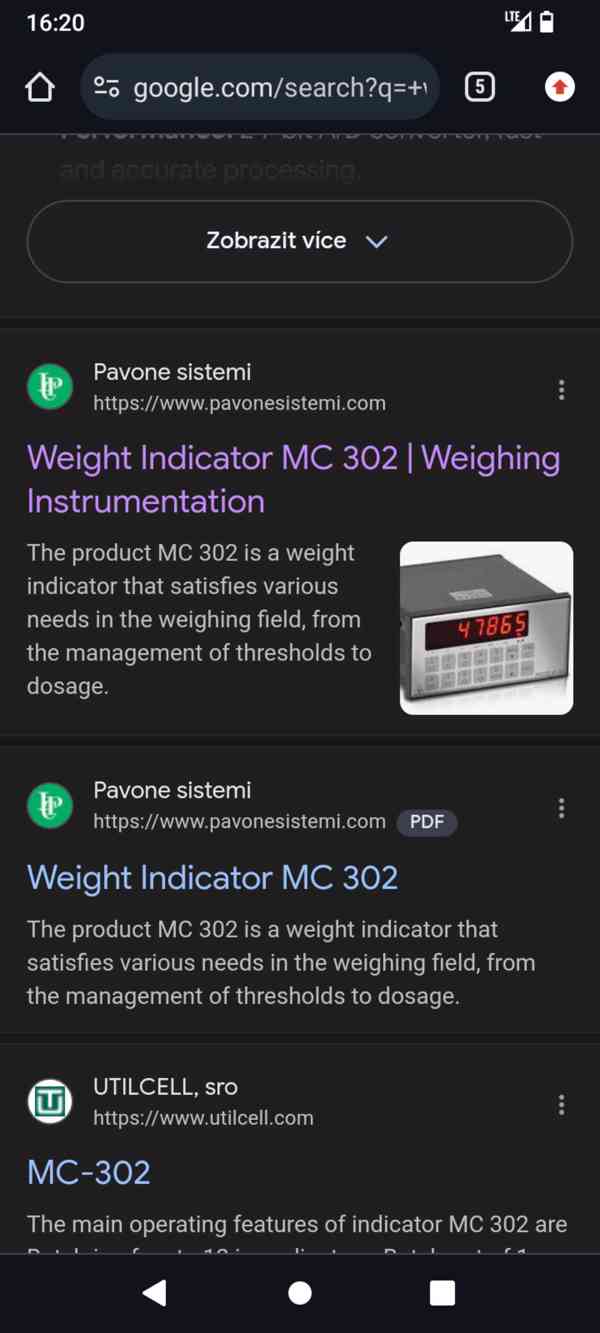The image size is (600, 1333).
Task: Go back with the system back button
Action: coord(154,1292)
